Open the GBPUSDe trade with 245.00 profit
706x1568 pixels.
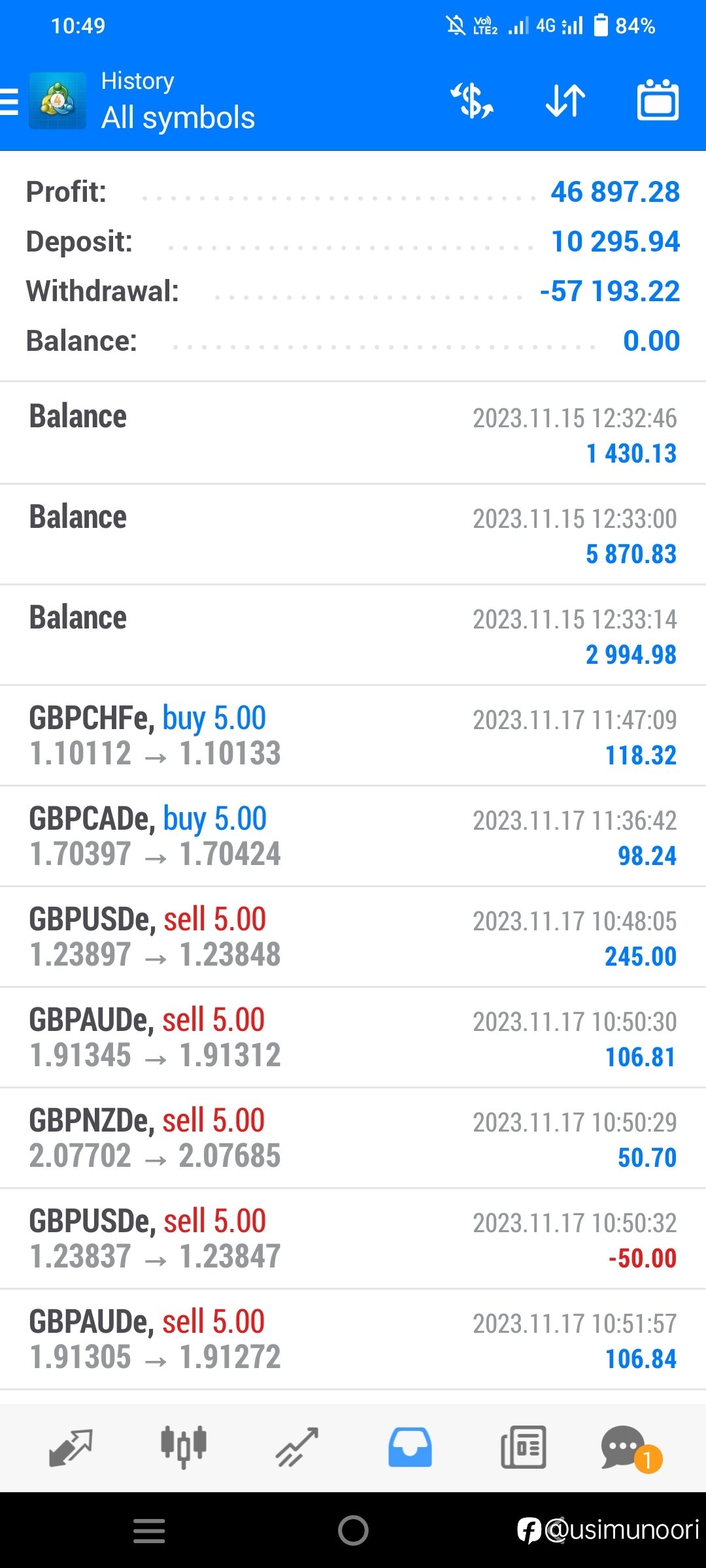coord(353,937)
